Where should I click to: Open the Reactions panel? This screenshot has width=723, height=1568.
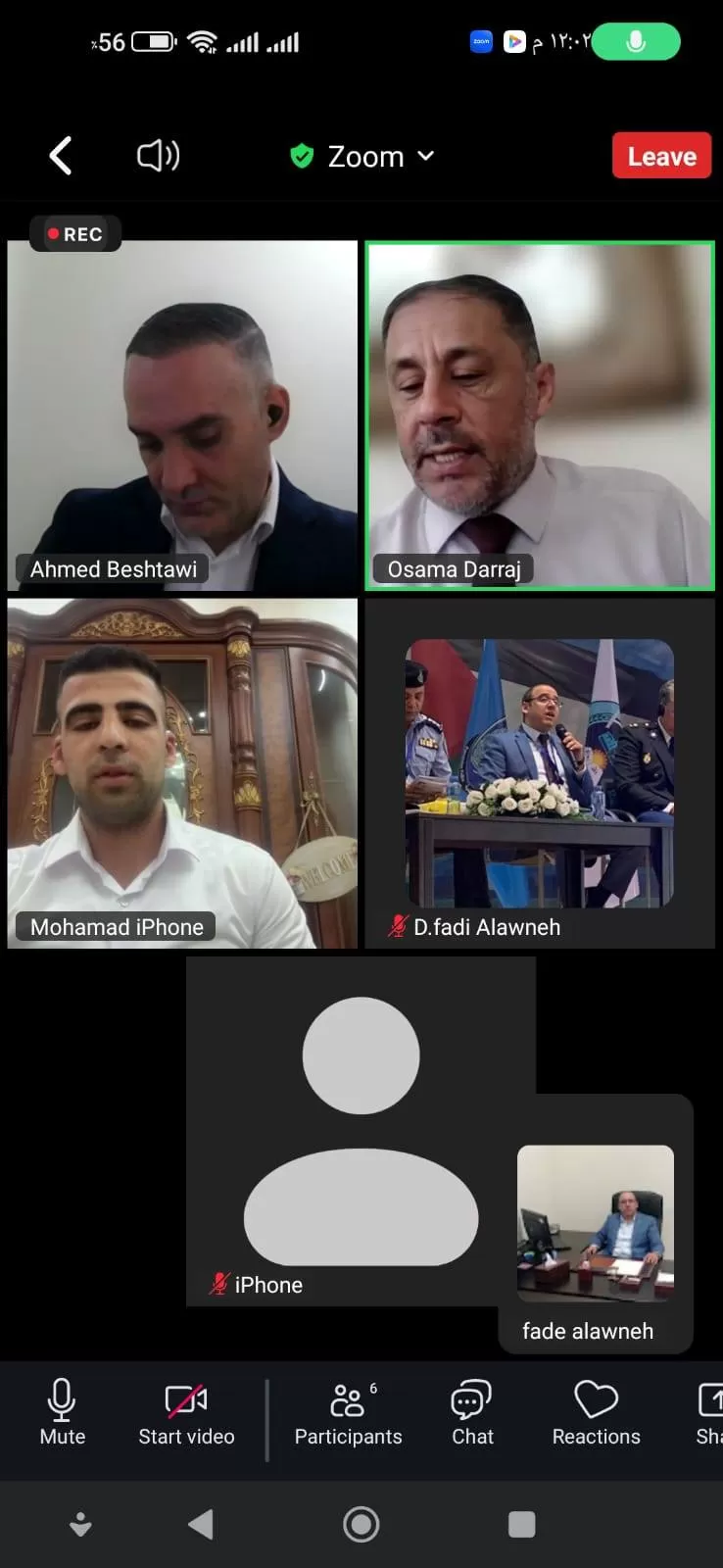596,1411
